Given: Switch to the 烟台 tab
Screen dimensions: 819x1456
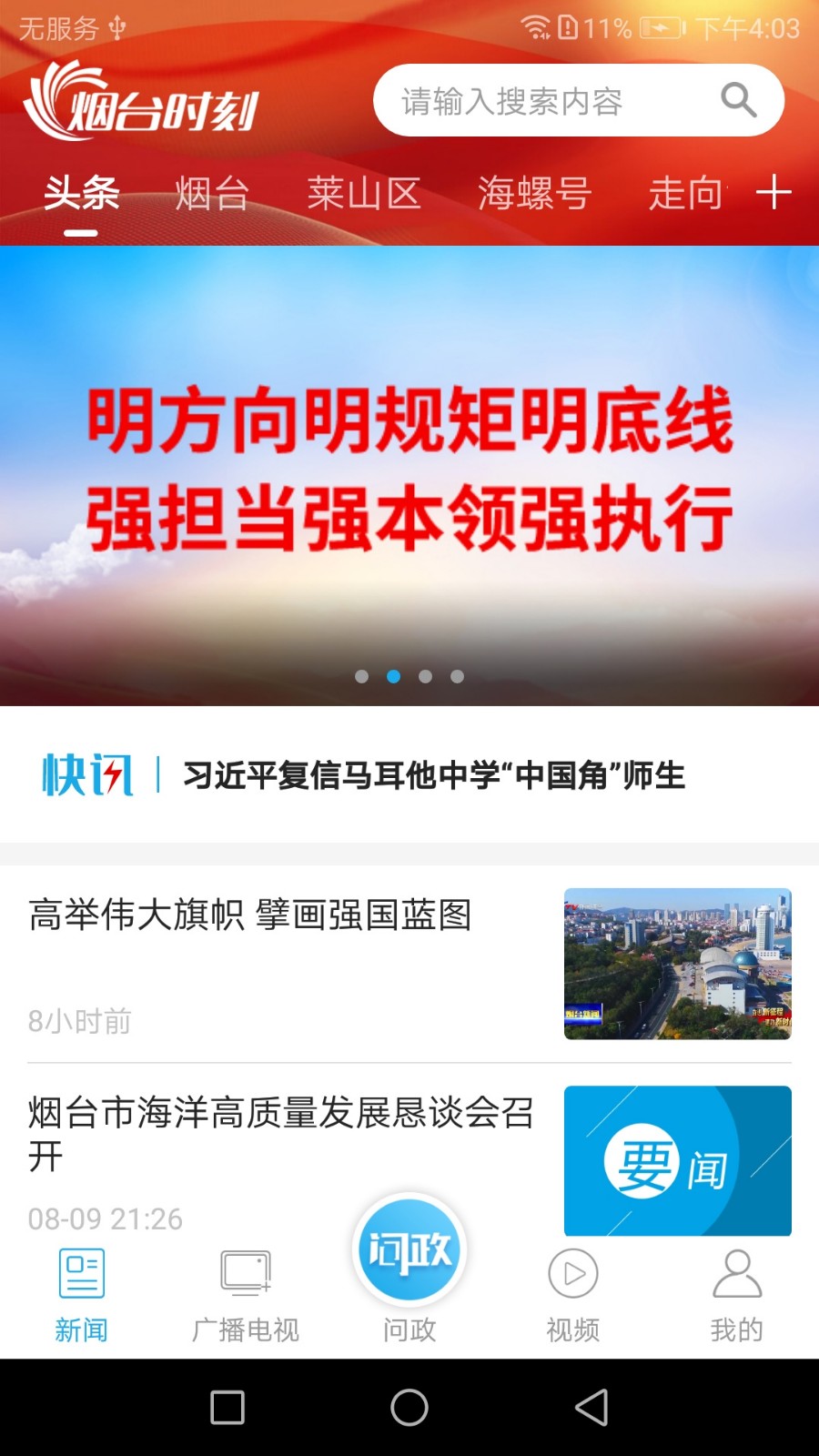Looking at the screenshot, I should pyautogui.click(x=211, y=193).
